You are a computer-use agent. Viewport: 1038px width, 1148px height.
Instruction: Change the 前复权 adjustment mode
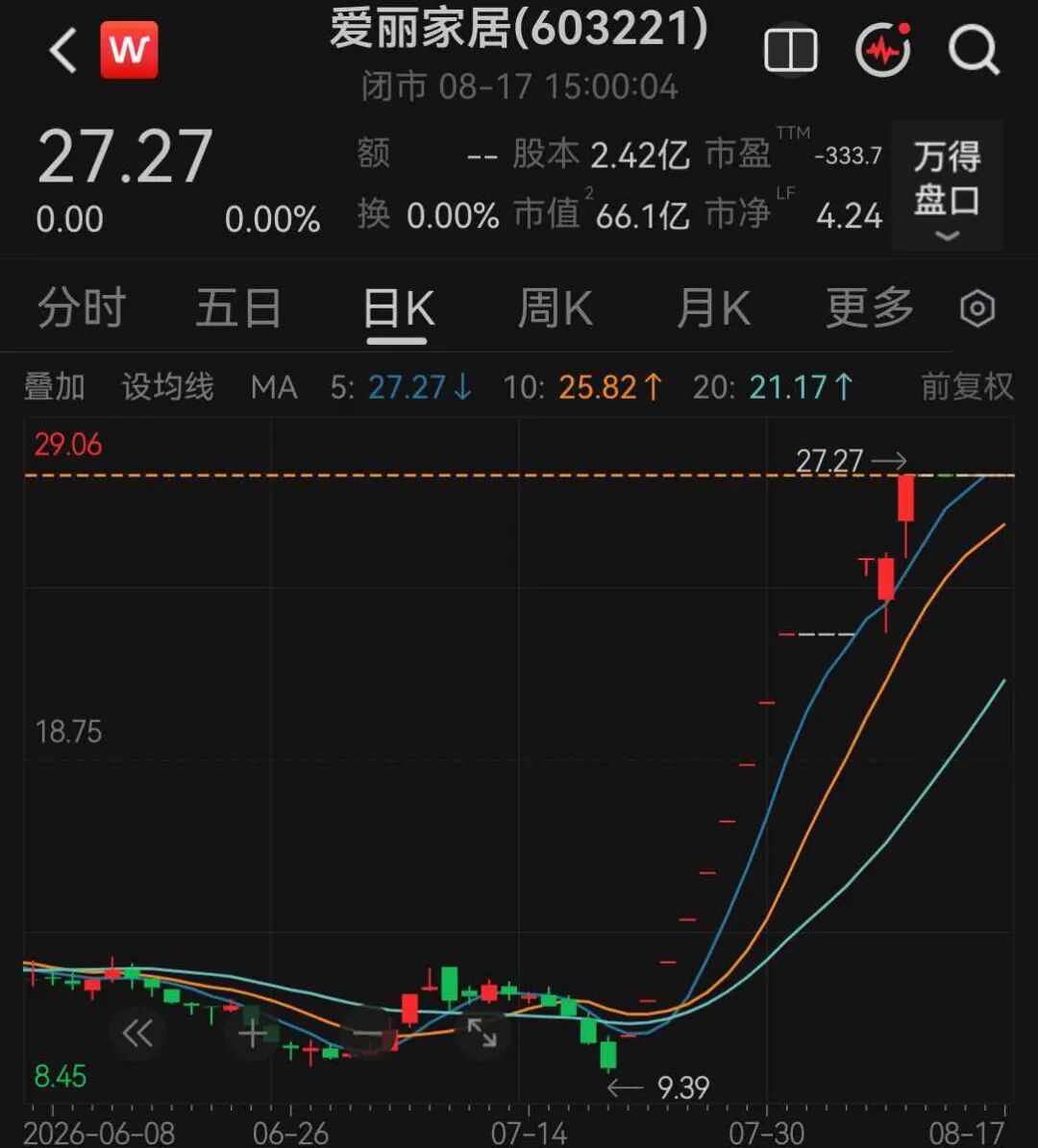967,386
